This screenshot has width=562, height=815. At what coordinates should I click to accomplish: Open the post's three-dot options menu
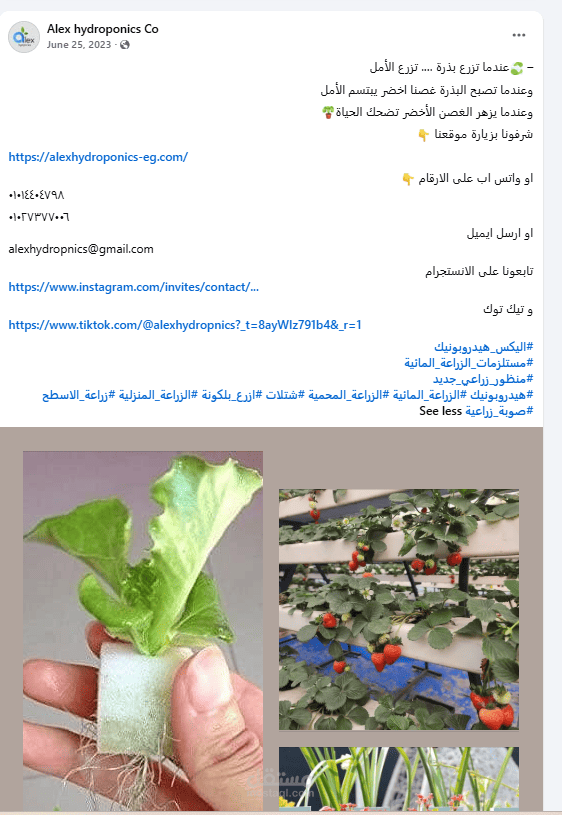tap(518, 35)
